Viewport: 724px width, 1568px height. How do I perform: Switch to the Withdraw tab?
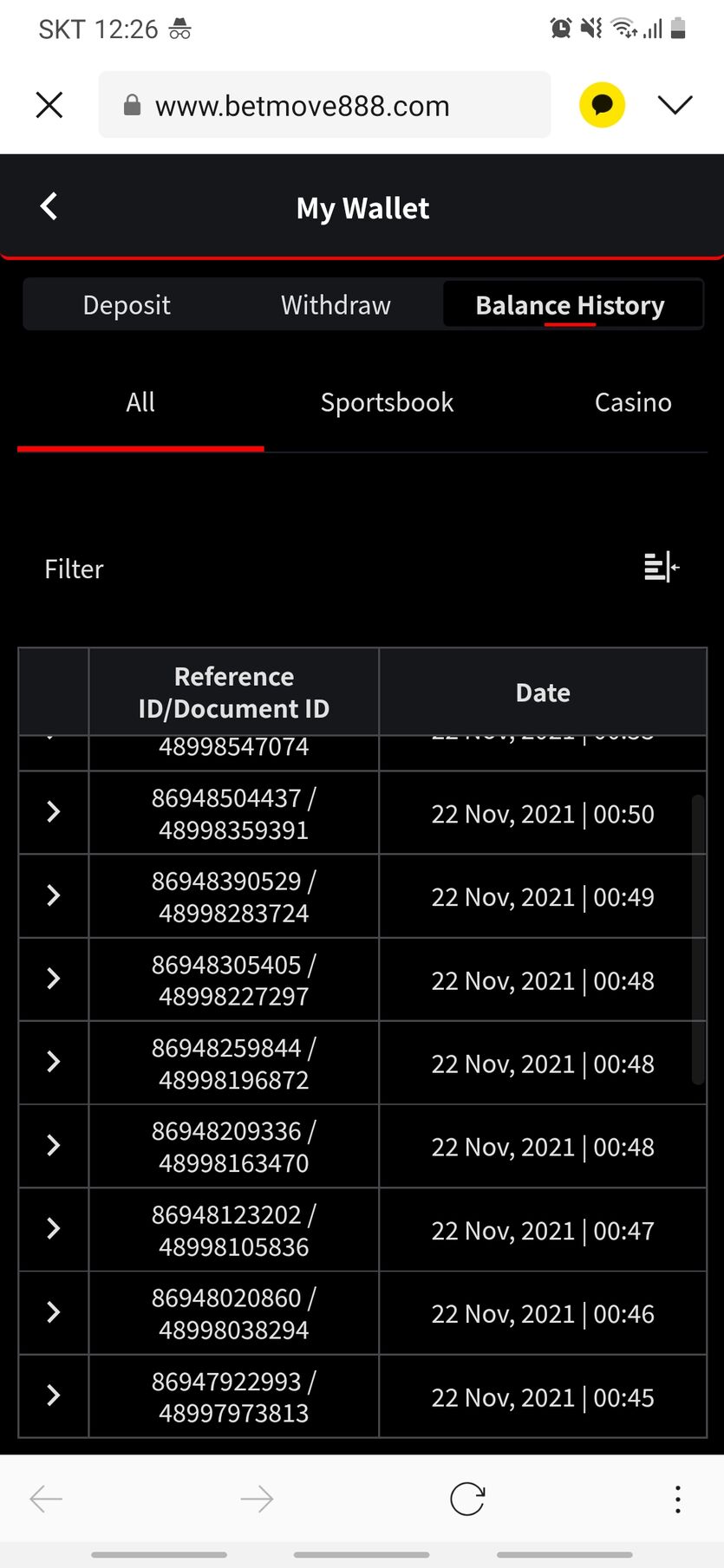point(336,305)
